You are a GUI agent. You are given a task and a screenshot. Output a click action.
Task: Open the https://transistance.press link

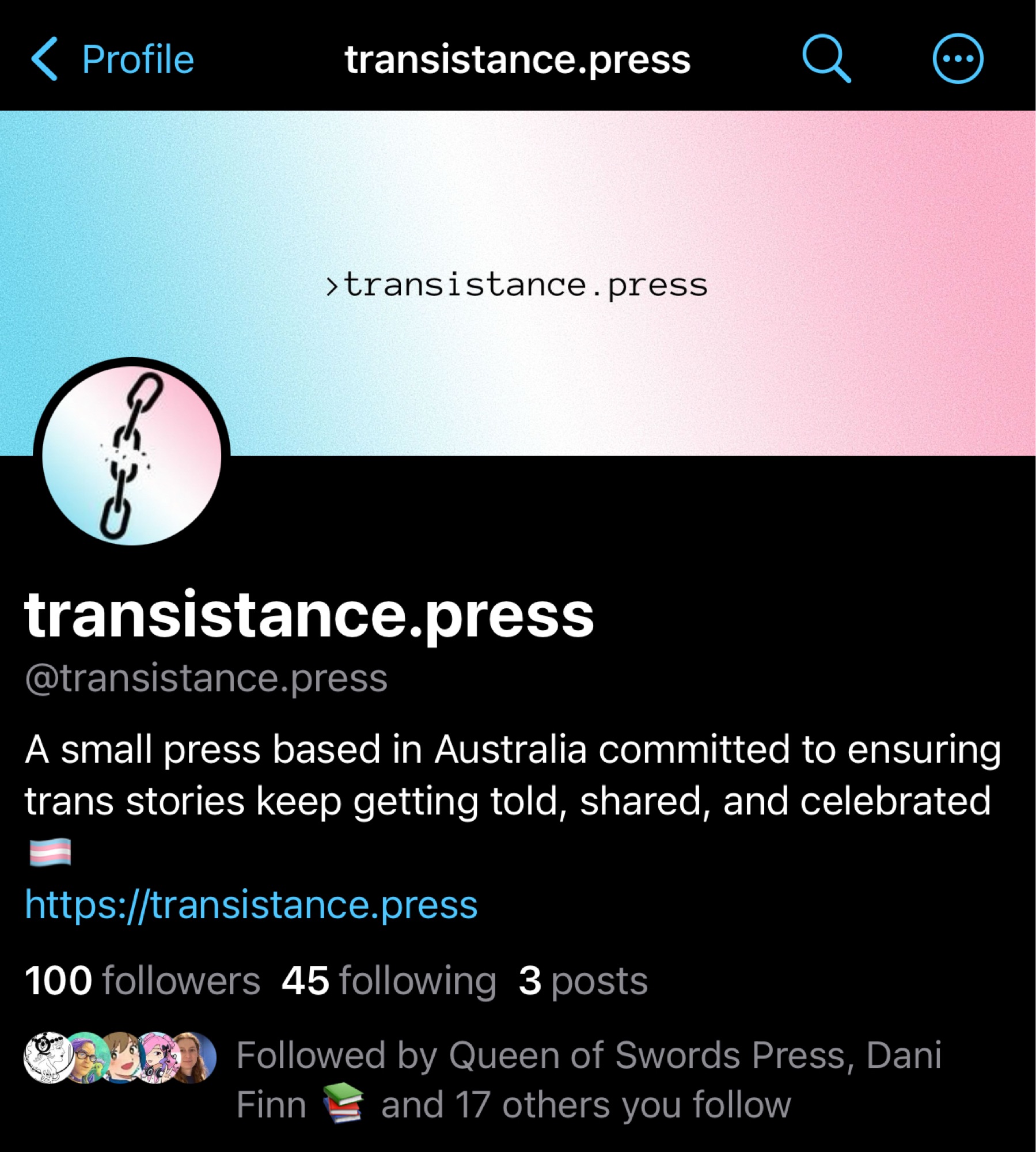tap(251, 905)
